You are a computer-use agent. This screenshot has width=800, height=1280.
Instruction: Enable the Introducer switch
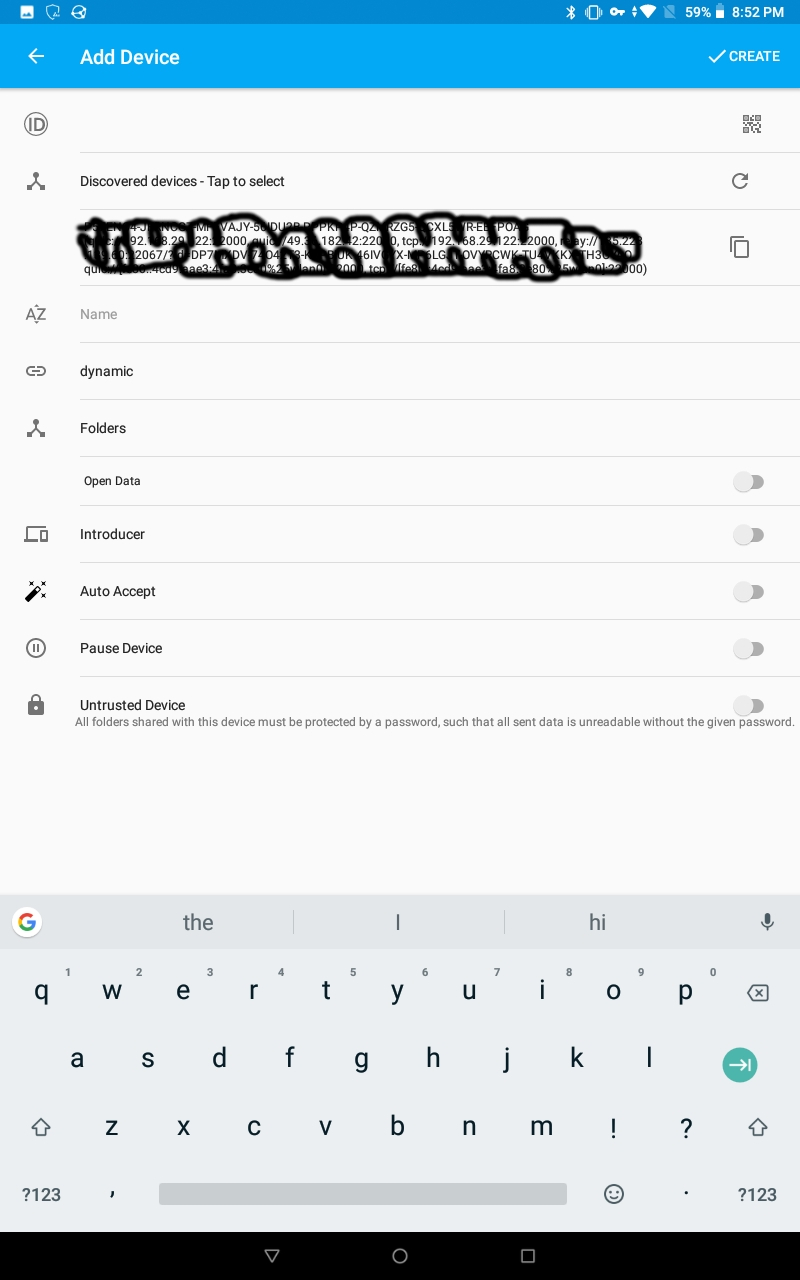click(748, 535)
